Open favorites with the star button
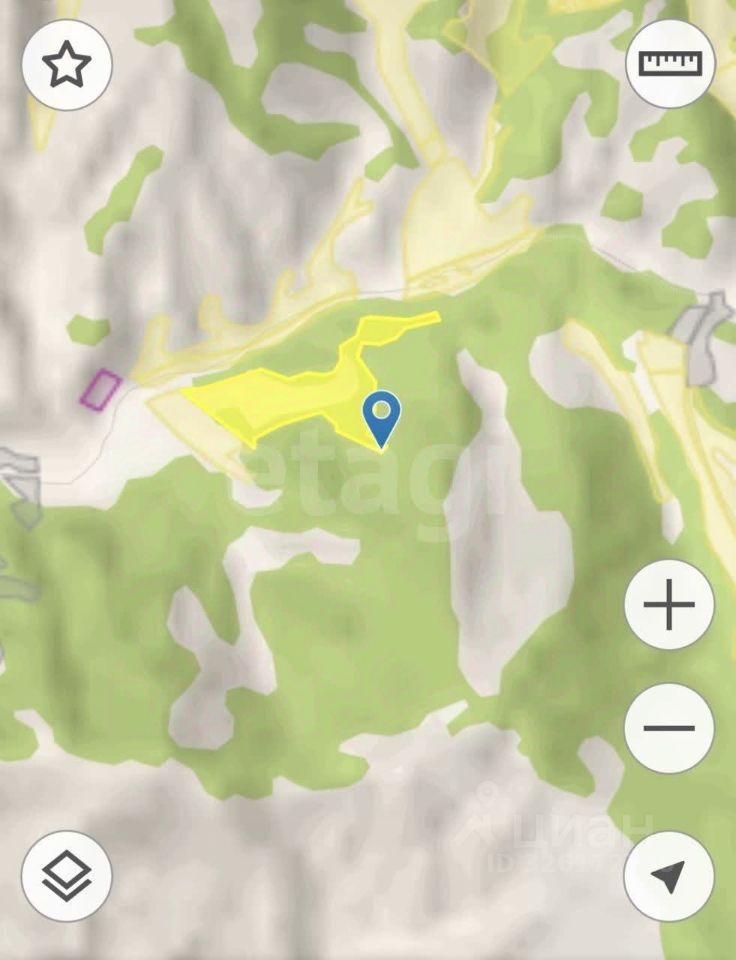The image size is (736, 960). click(67, 65)
